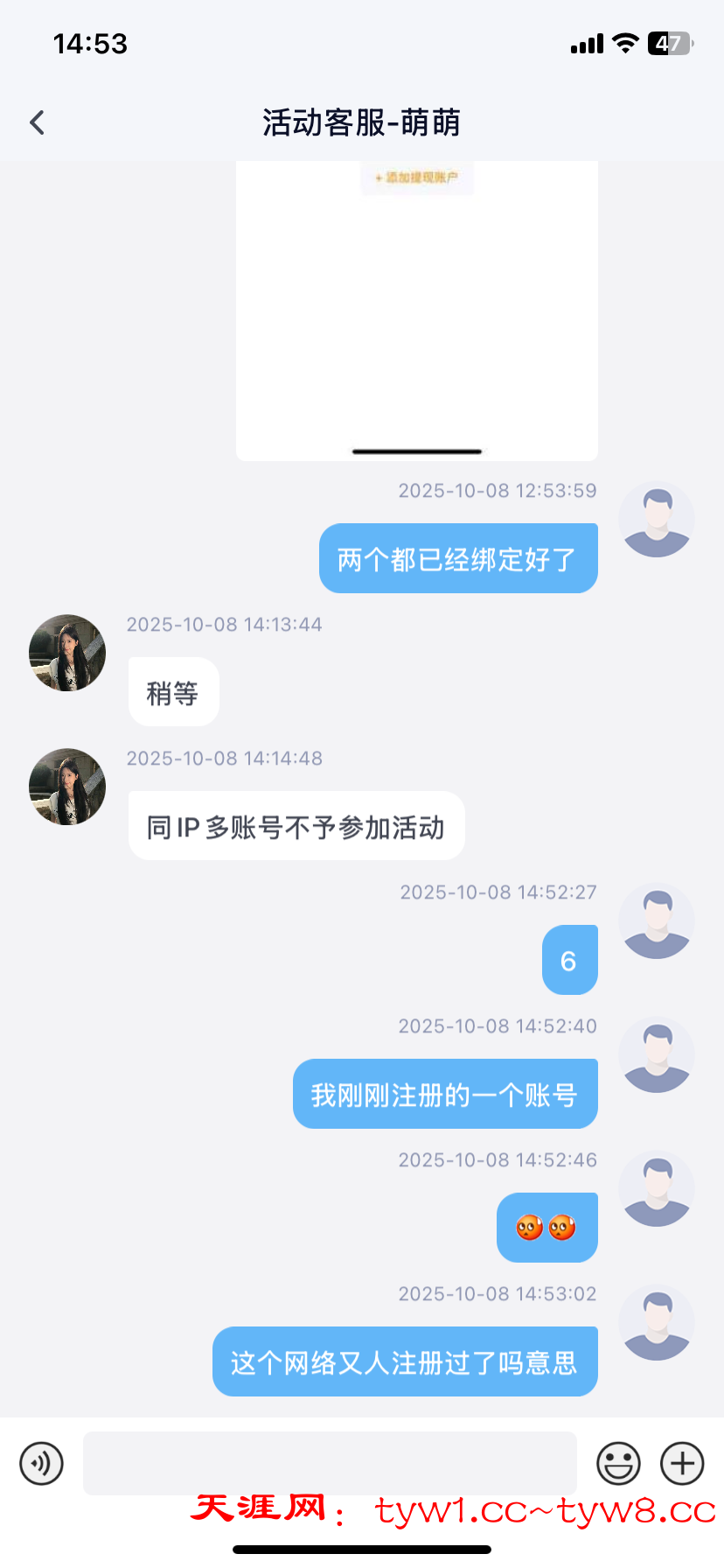This screenshot has height=1568, width=724.
Task: Tap the plus icon for attachments
Action: coord(681,1463)
